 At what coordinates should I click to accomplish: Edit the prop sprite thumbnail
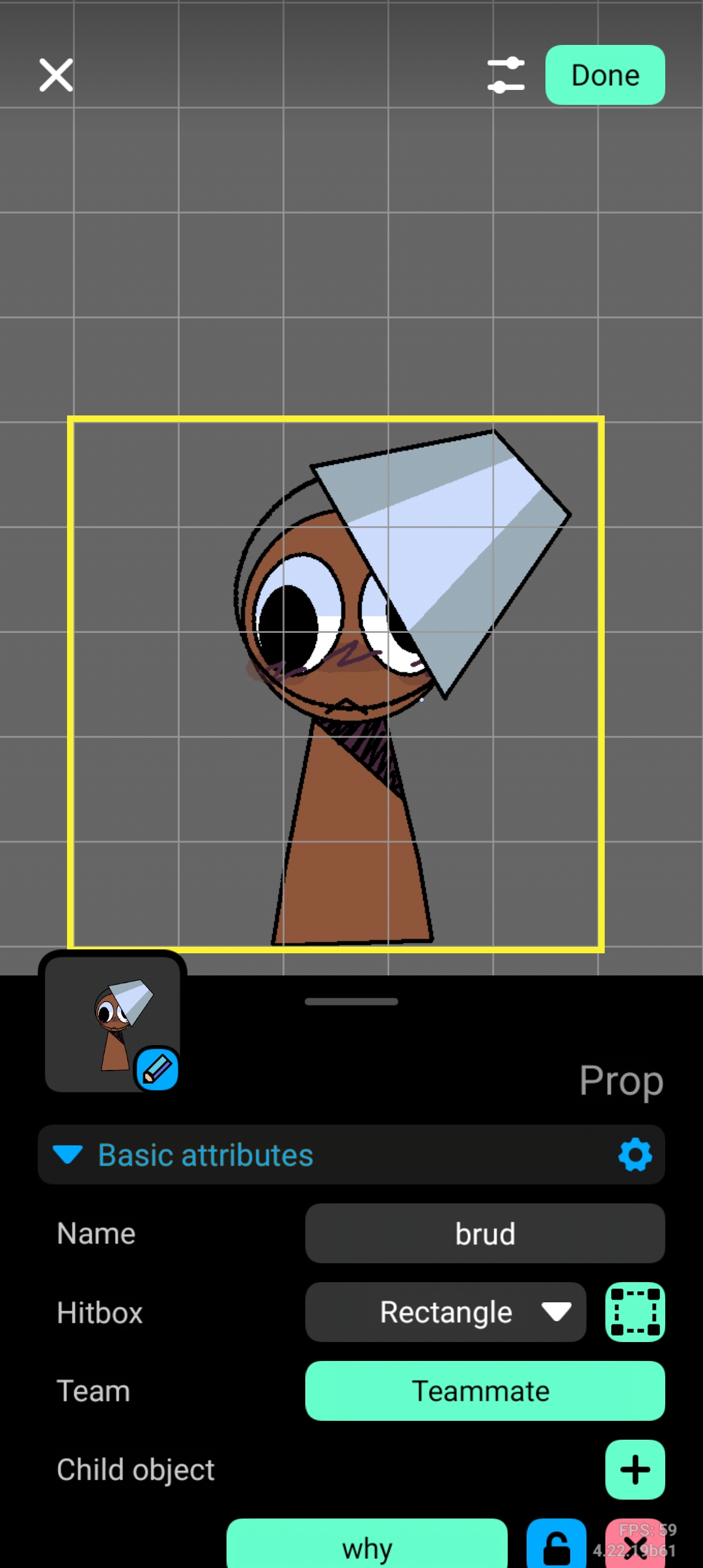pyautogui.click(x=157, y=1069)
